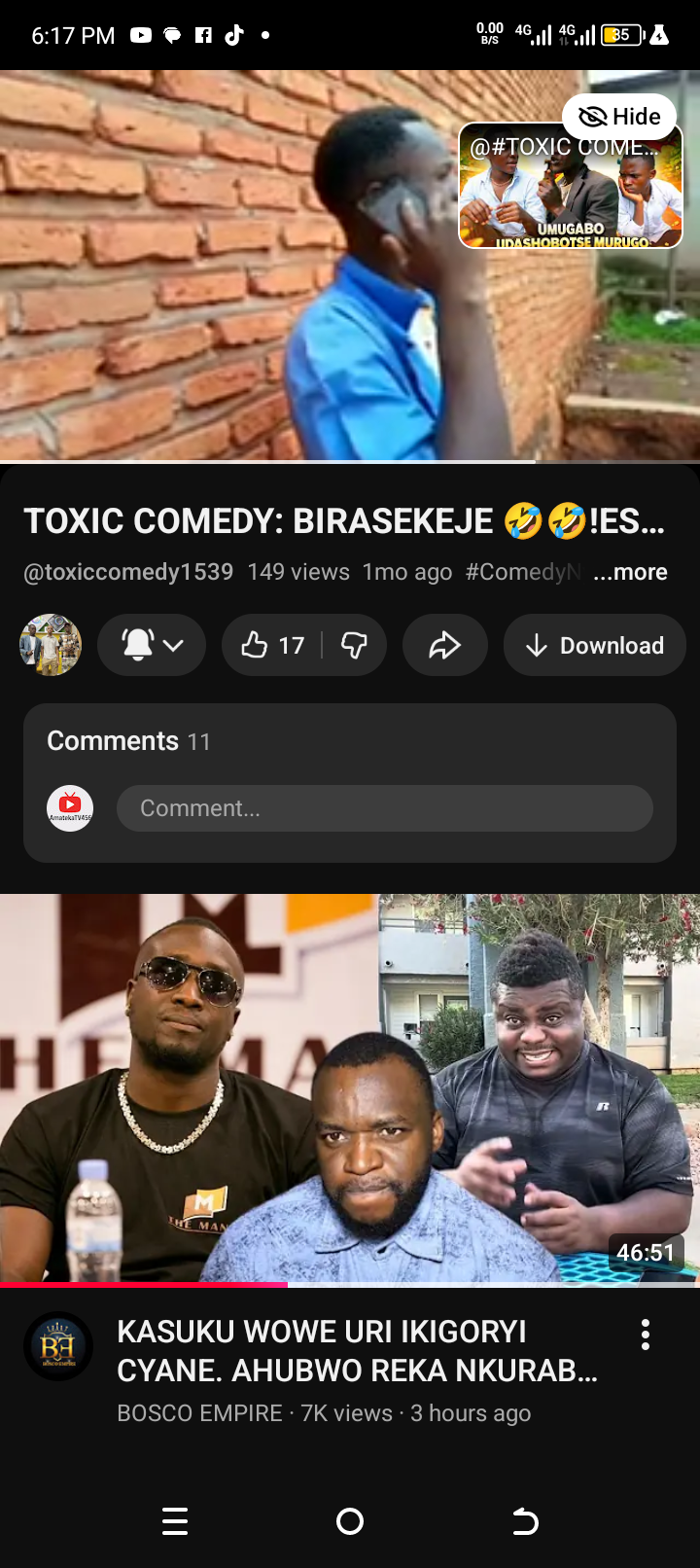
Task: Expand the video description with more
Action: click(x=630, y=572)
